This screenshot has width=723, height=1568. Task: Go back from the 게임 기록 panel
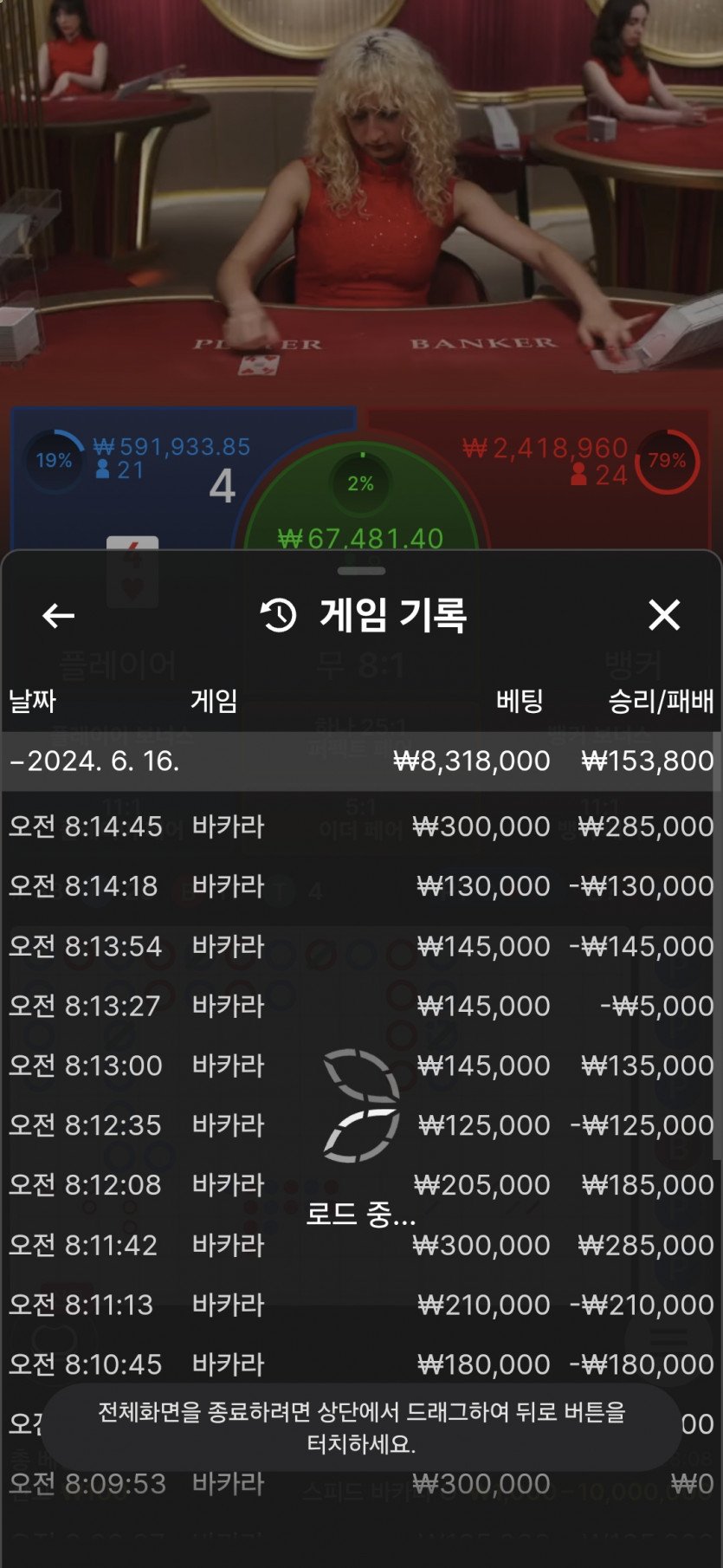(x=58, y=616)
